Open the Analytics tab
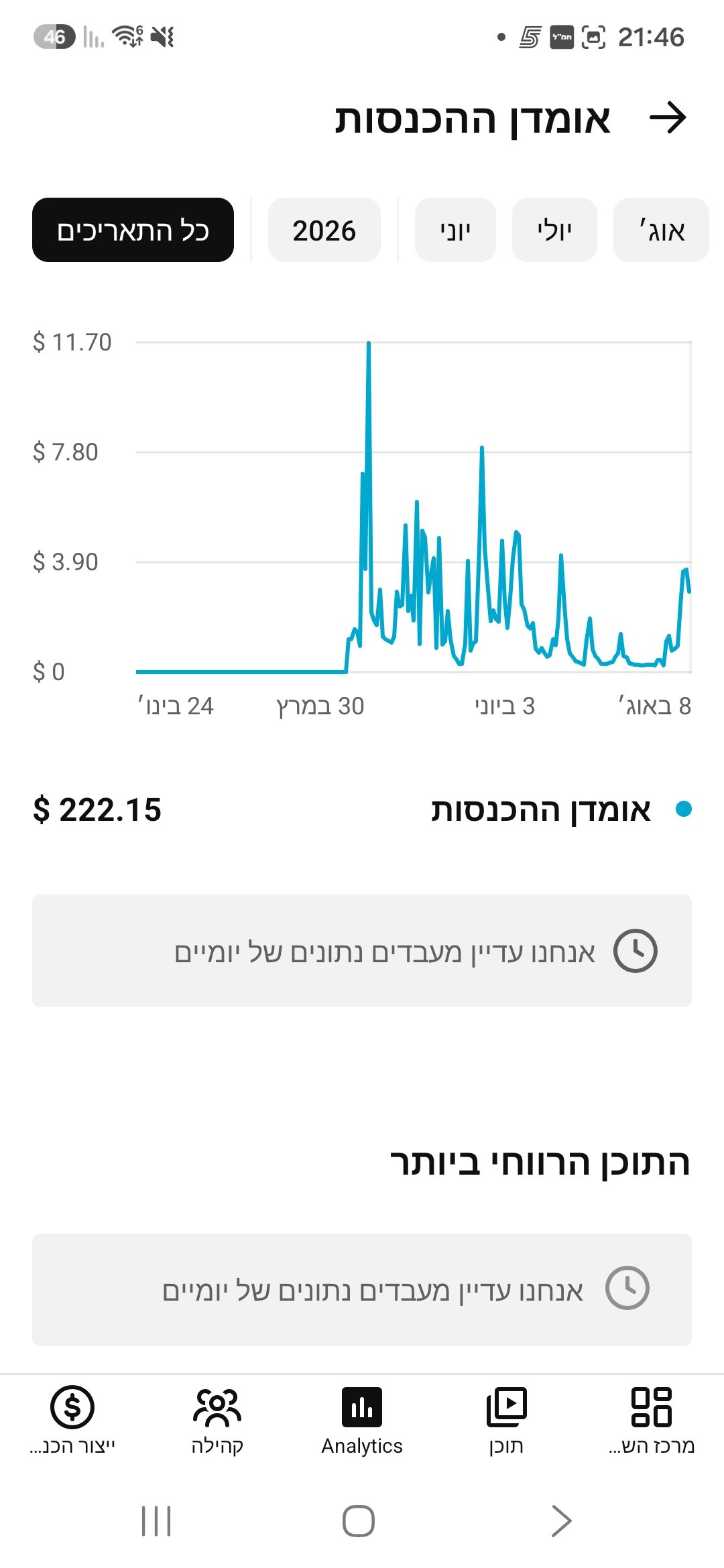 pyautogui.click(x=362, y=1421)
